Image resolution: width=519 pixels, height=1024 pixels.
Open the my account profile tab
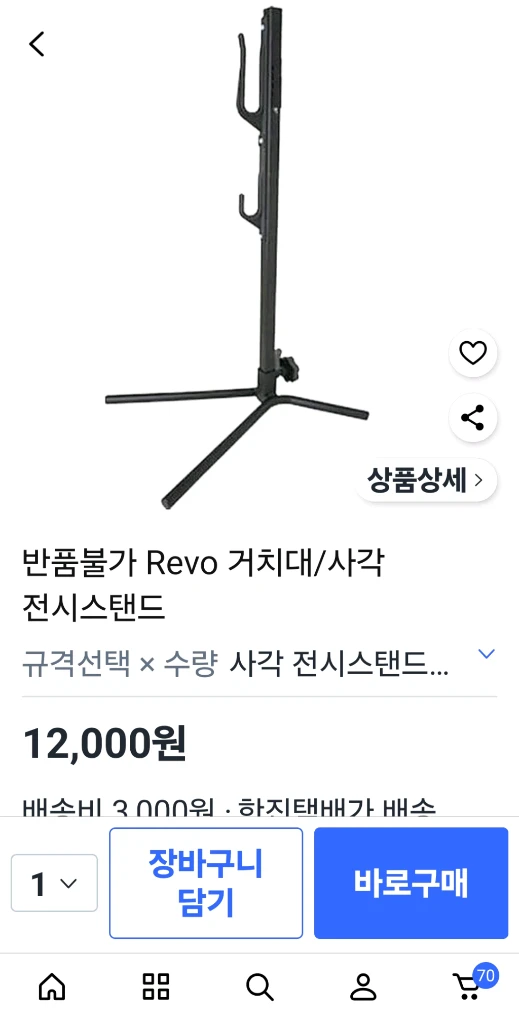pos(364,987)
